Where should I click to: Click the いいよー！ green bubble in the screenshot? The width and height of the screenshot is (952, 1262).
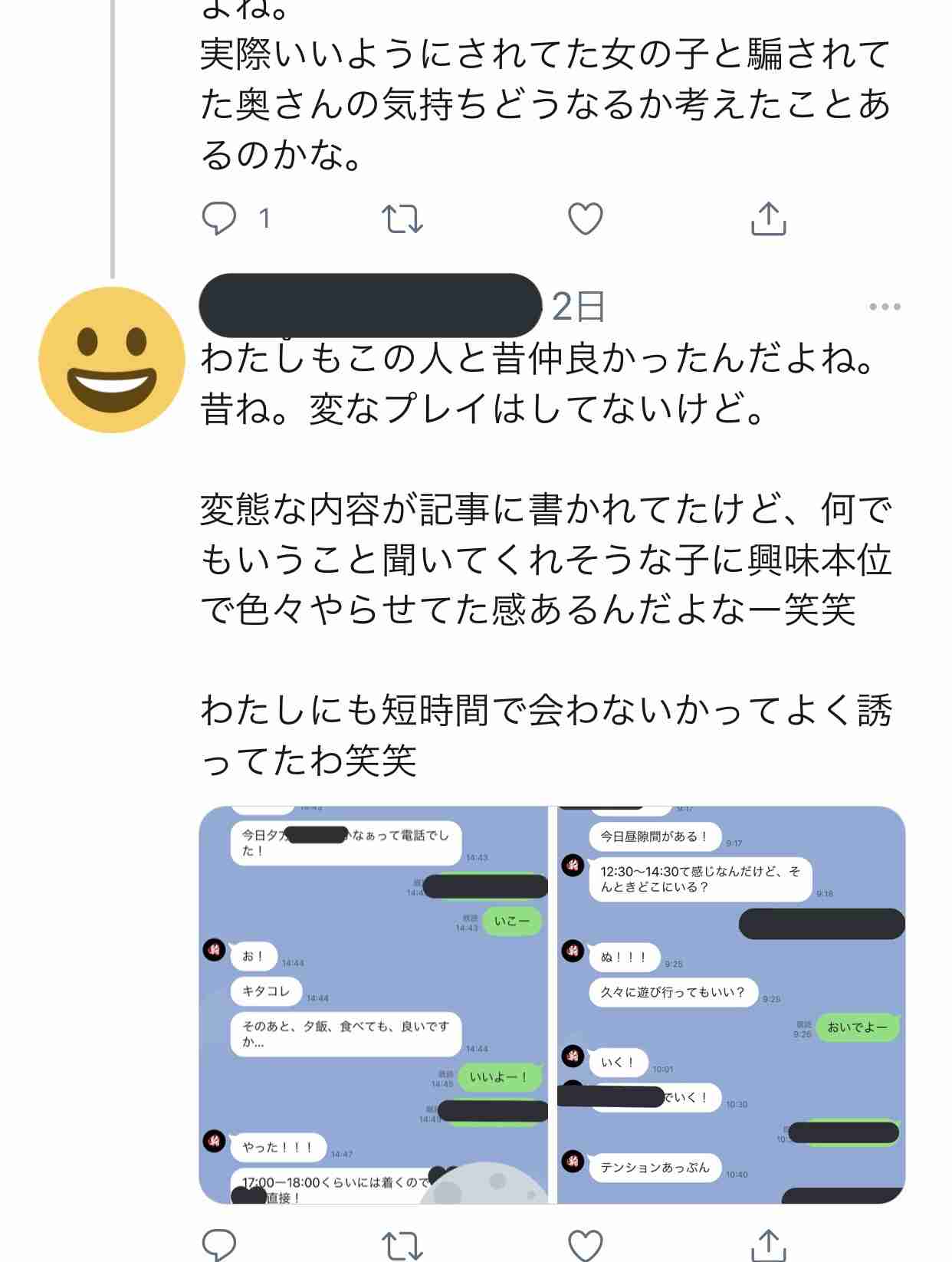[x=497, y=1076]
